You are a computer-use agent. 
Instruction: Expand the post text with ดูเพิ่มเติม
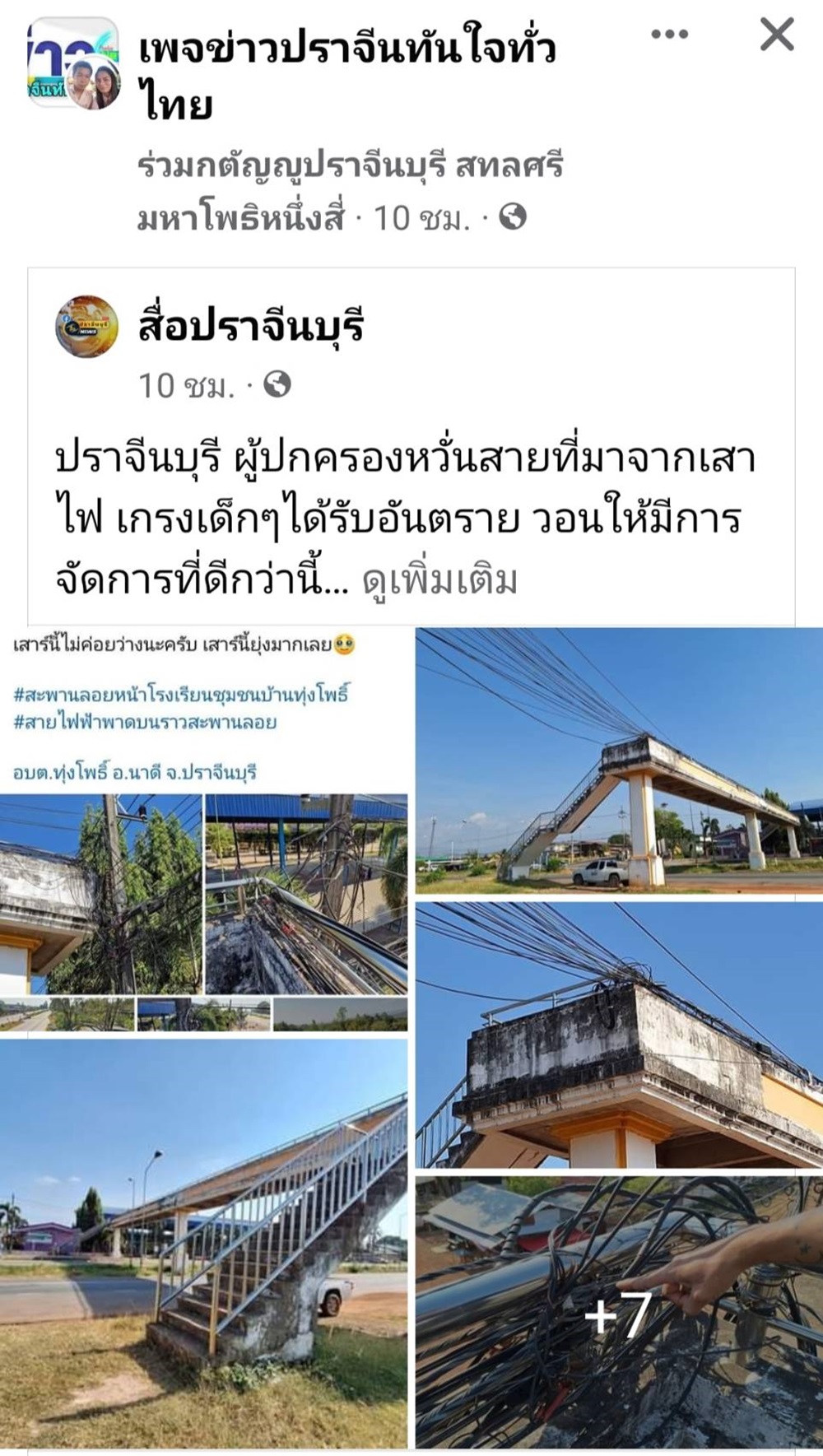(x=440, y=580)
